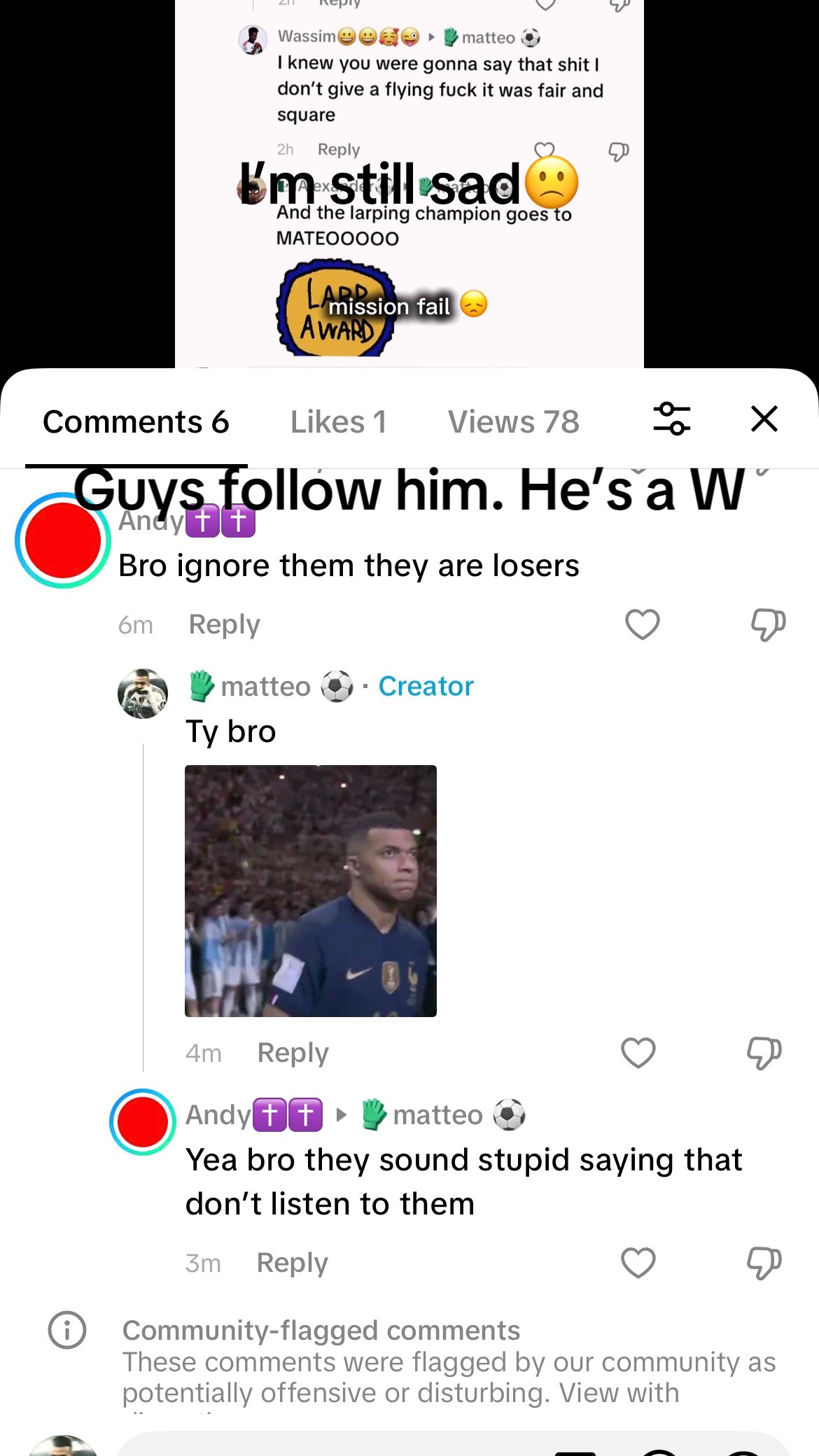Open matteo's profile from his avatar
Screen dimensions: 819x1456
point(143,694)
